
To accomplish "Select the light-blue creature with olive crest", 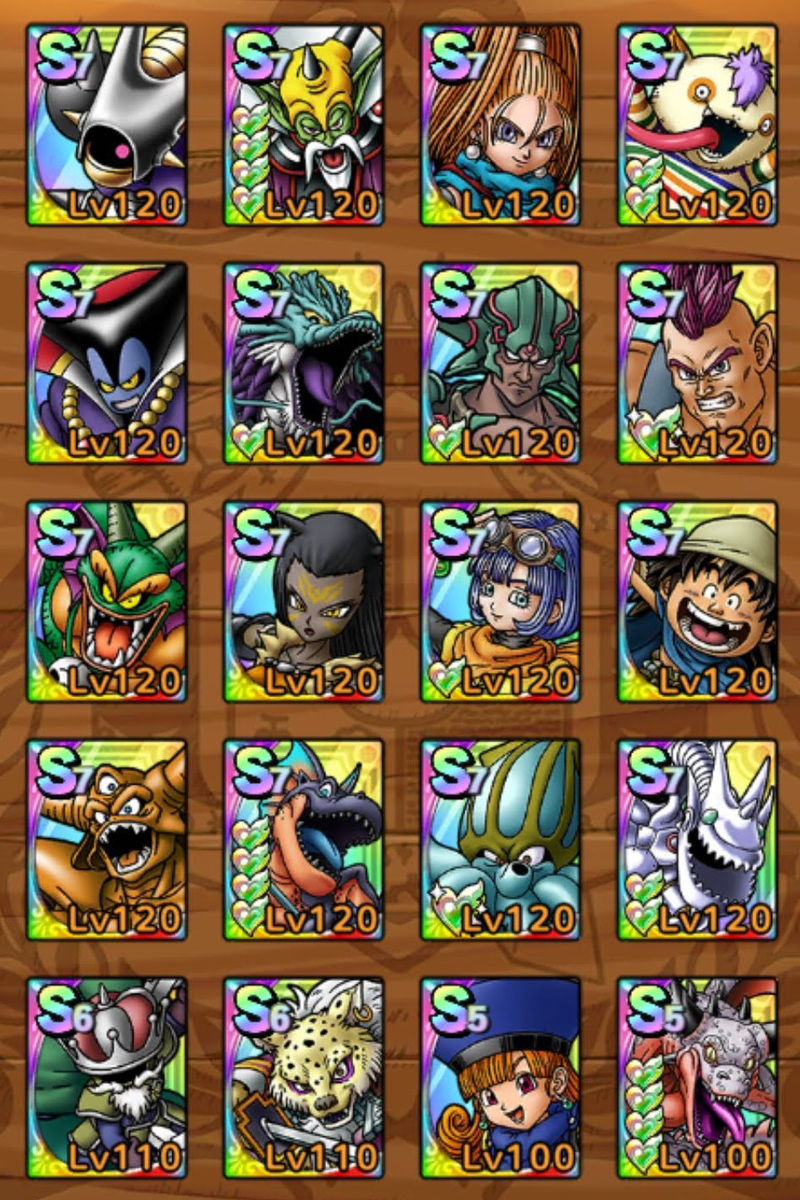I will pos(500,840).
